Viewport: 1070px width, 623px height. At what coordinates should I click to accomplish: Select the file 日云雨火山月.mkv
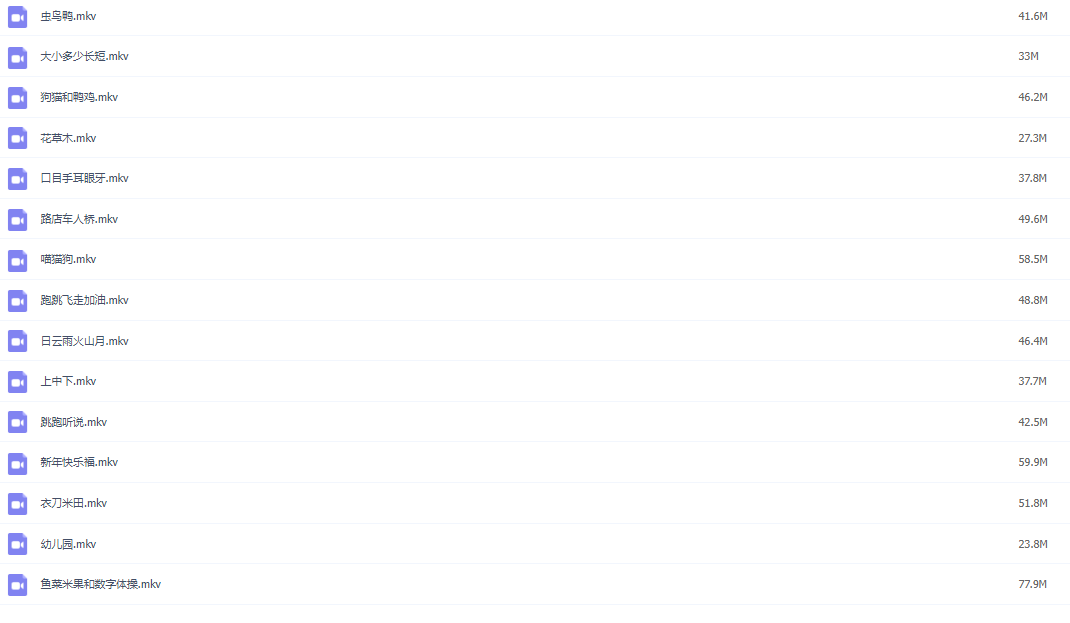point(84,341)
